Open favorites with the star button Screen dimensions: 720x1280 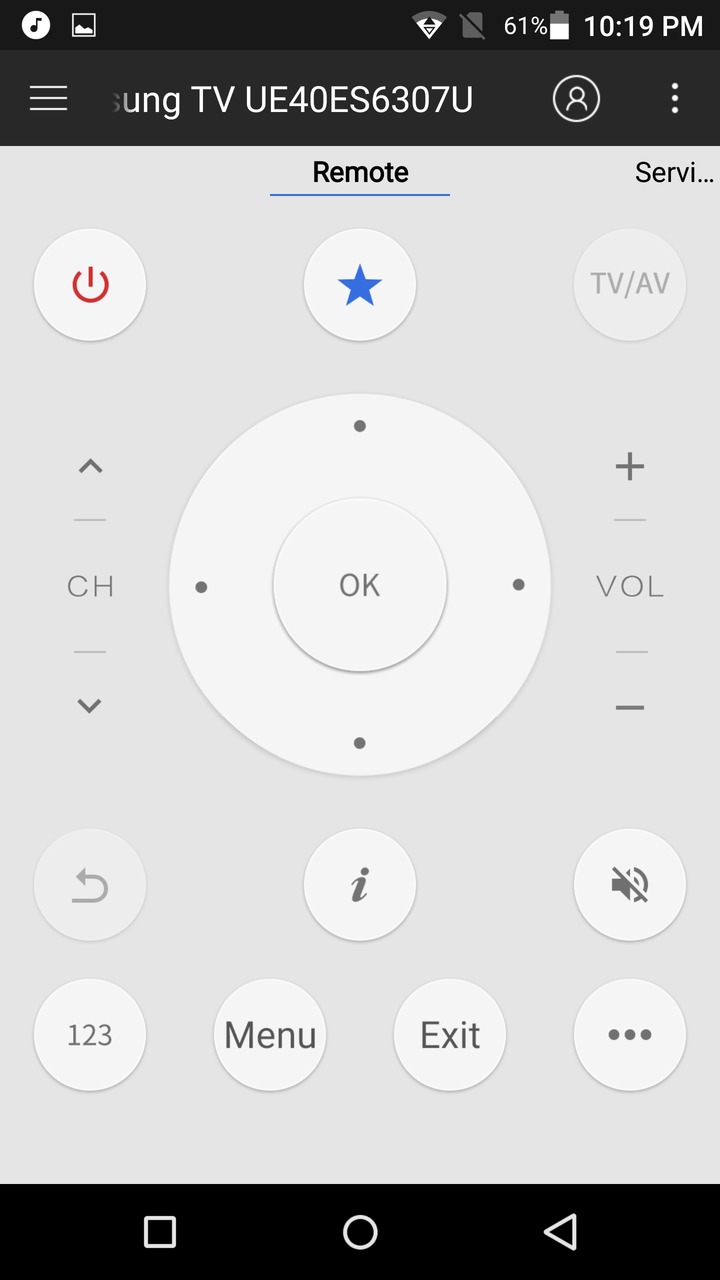pyautogui.click(x=360, y=285)
